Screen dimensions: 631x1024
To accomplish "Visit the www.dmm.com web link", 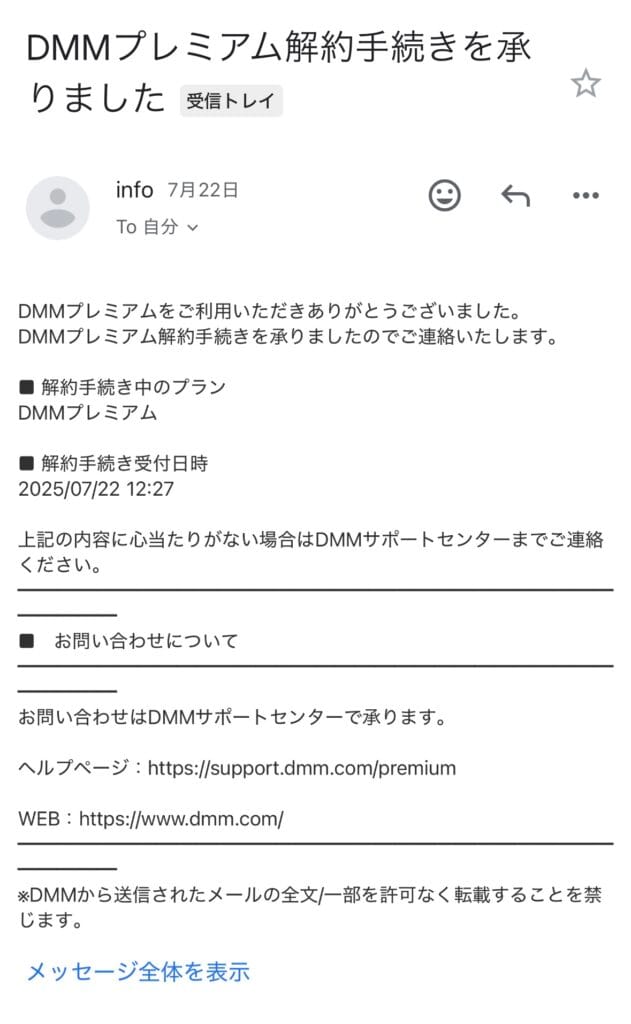I will tap(181, 819).
